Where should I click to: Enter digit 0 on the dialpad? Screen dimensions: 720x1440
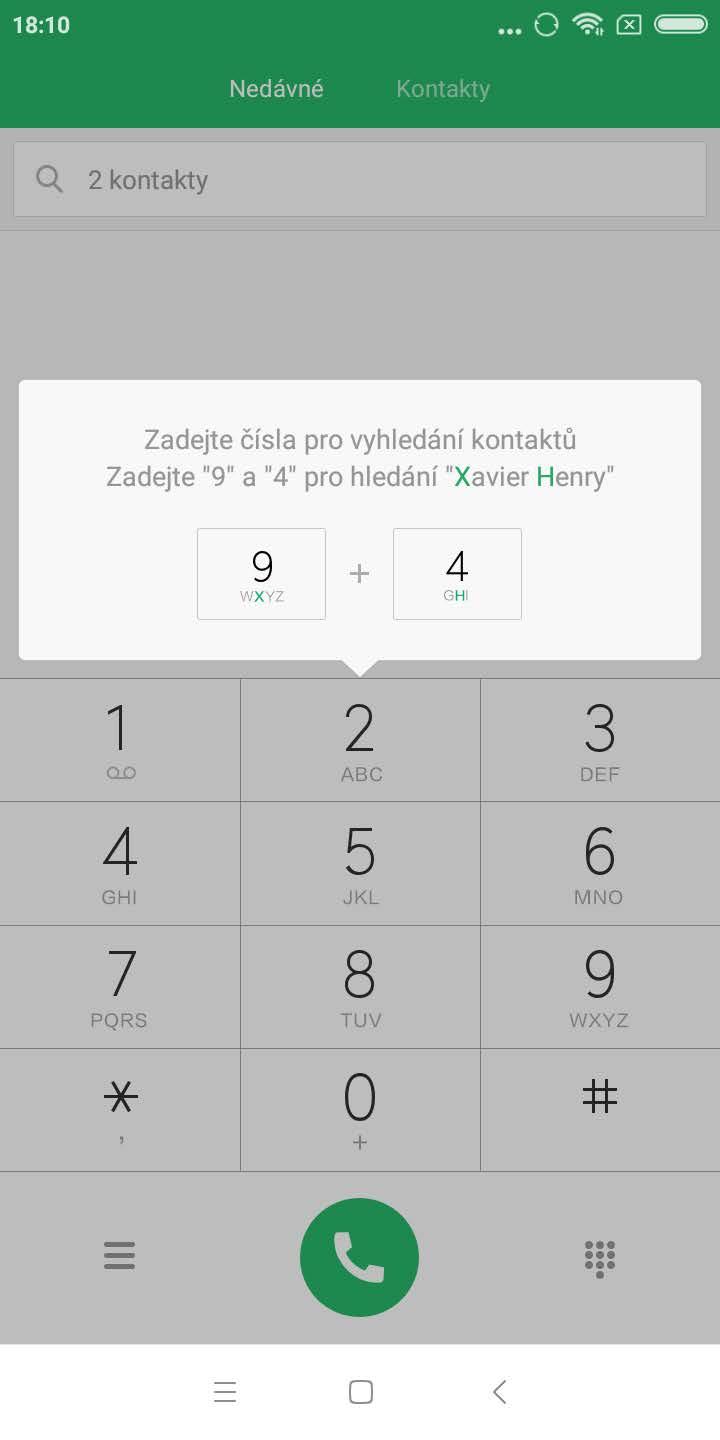tap(360, 1109)
